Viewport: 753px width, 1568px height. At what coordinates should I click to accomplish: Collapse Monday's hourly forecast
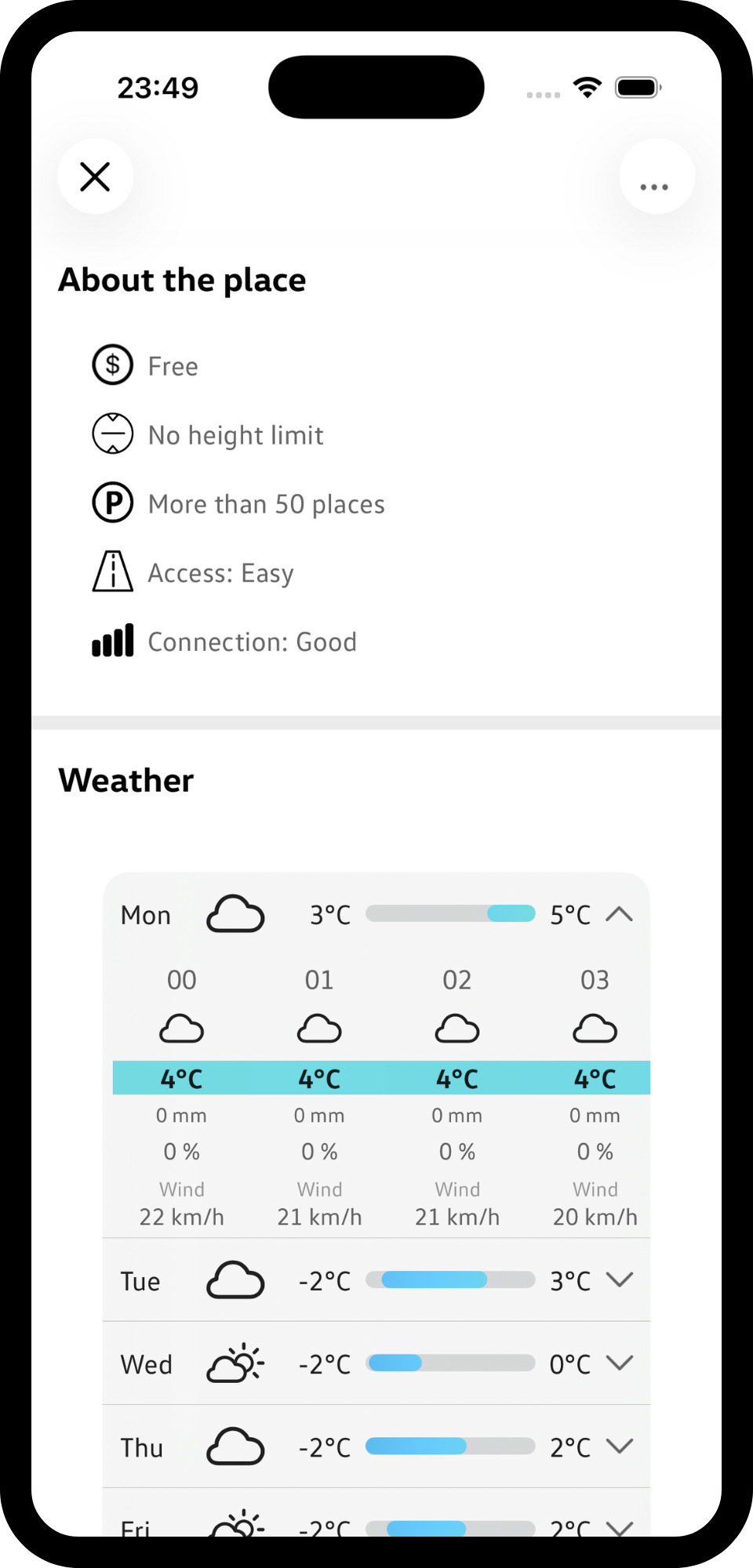pos(619,914)
